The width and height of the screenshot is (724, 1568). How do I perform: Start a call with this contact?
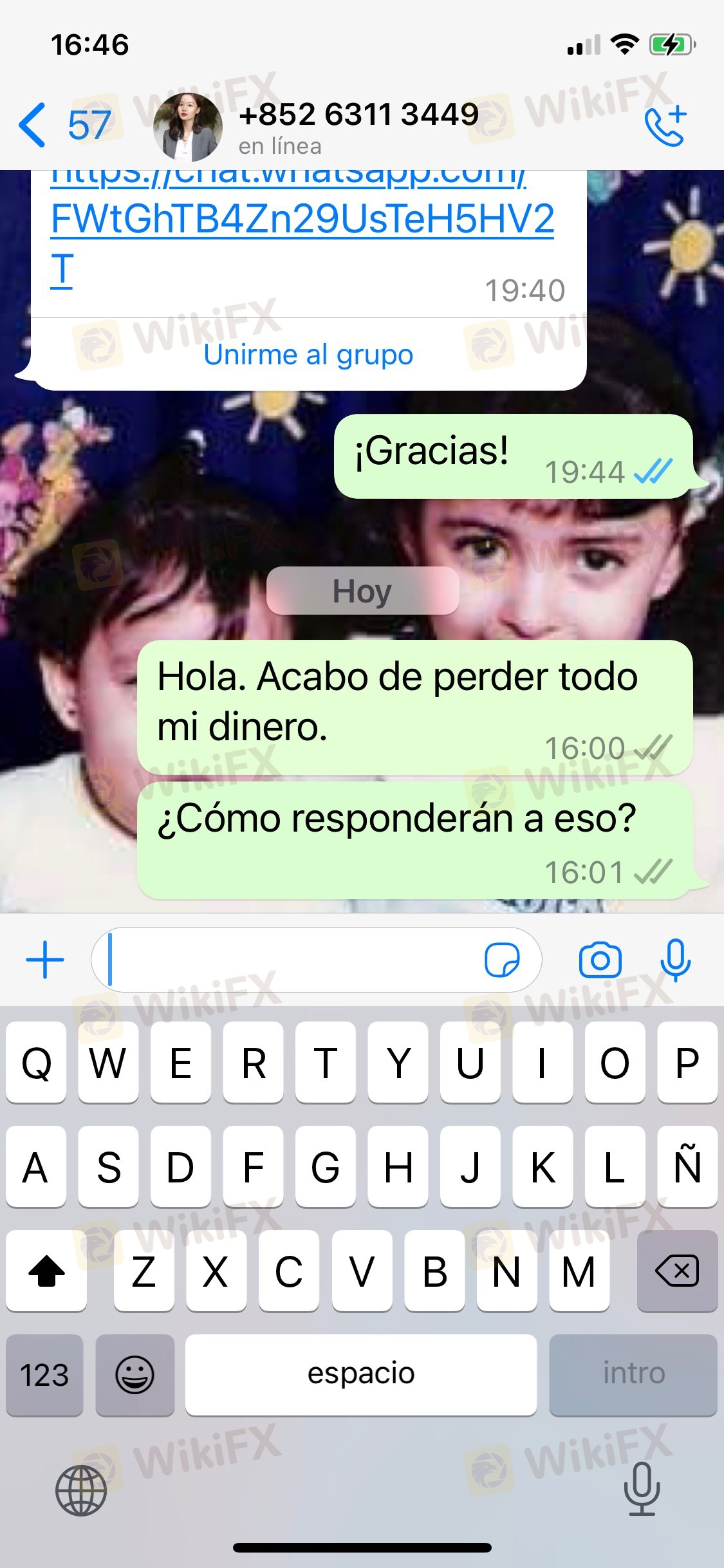pyautogui.click(x=665, y=126)
